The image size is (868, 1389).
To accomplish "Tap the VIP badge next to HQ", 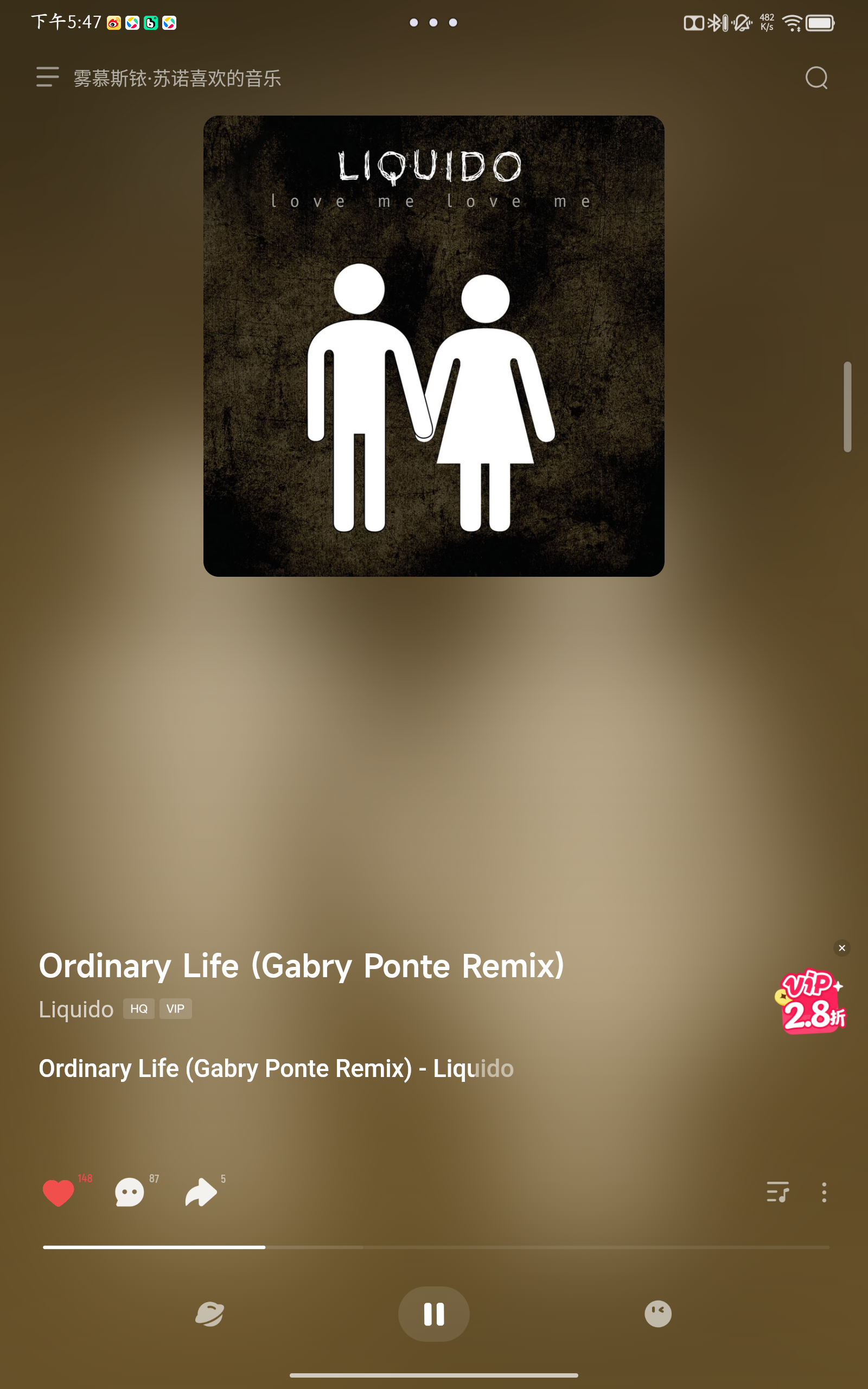I will point(175,1009).
